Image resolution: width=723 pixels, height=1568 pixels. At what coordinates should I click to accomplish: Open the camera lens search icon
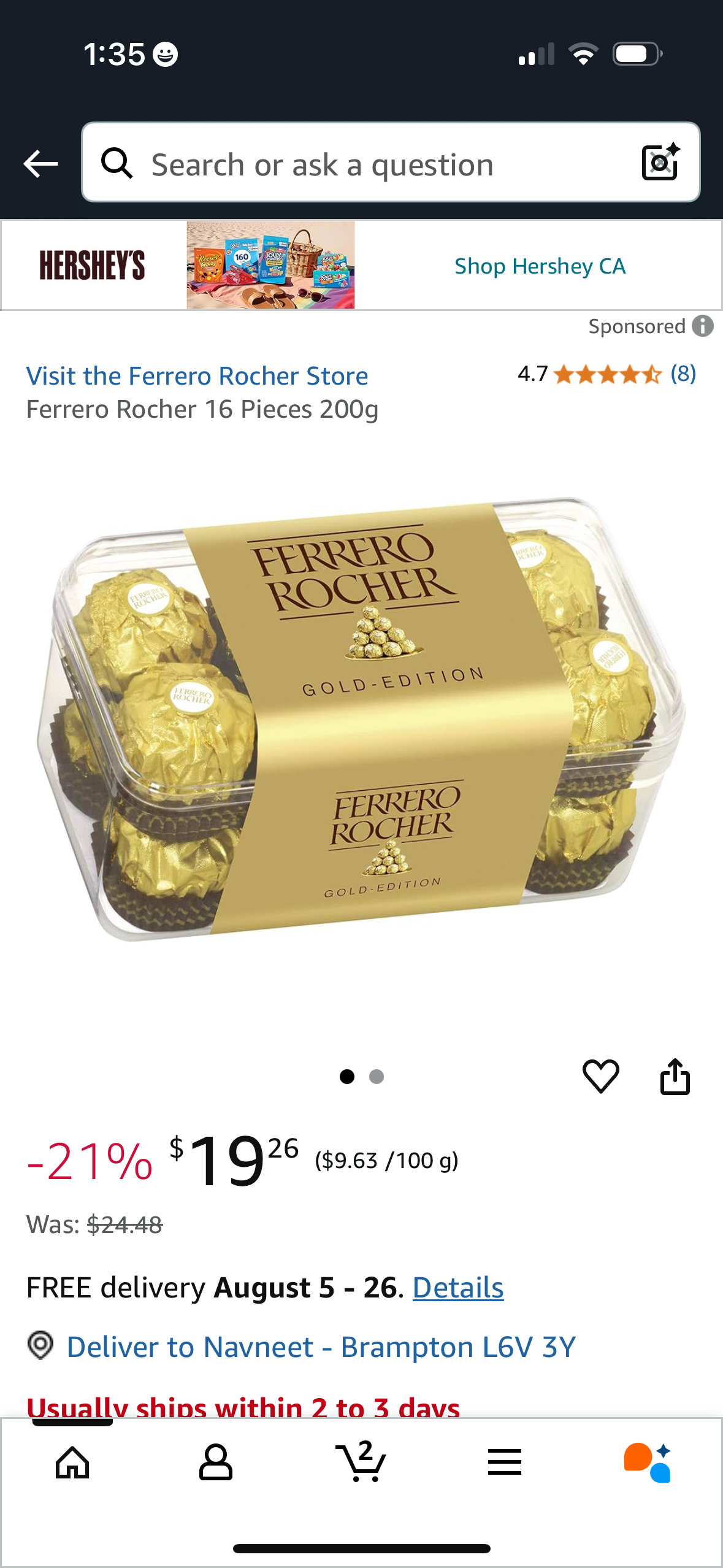point(660,163)
